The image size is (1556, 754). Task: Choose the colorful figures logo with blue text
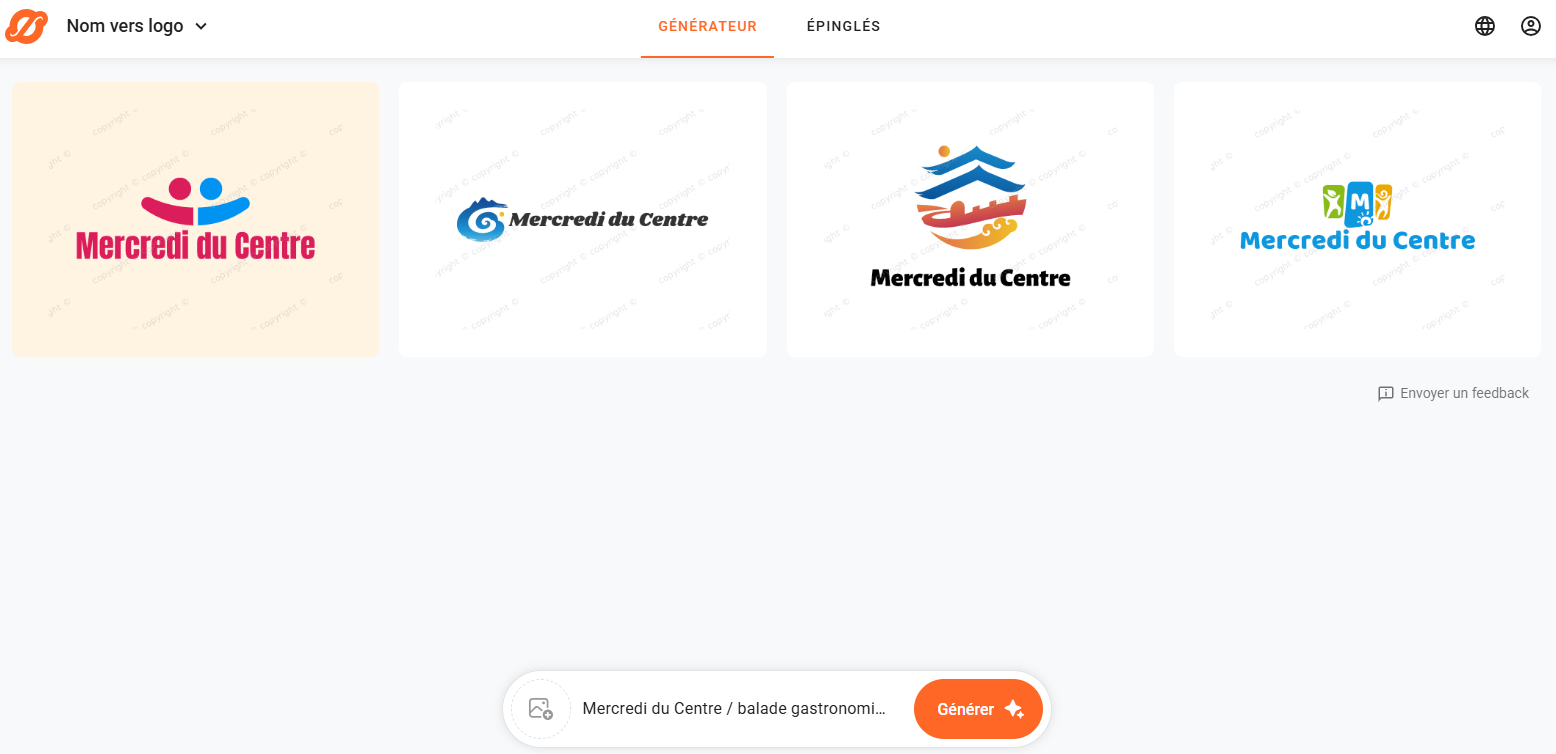coord(1357,220)
